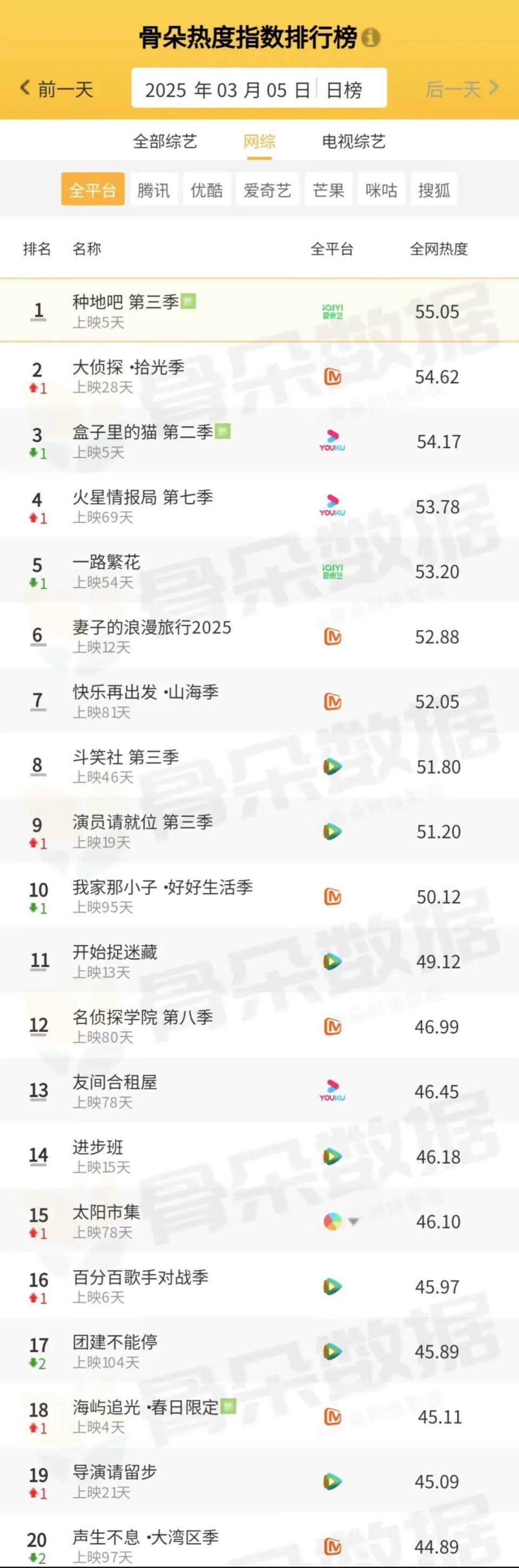Screen dimensions: 519x1568
Task: Filter by the 咪咕 platform chip
Action: coord(381,190)
